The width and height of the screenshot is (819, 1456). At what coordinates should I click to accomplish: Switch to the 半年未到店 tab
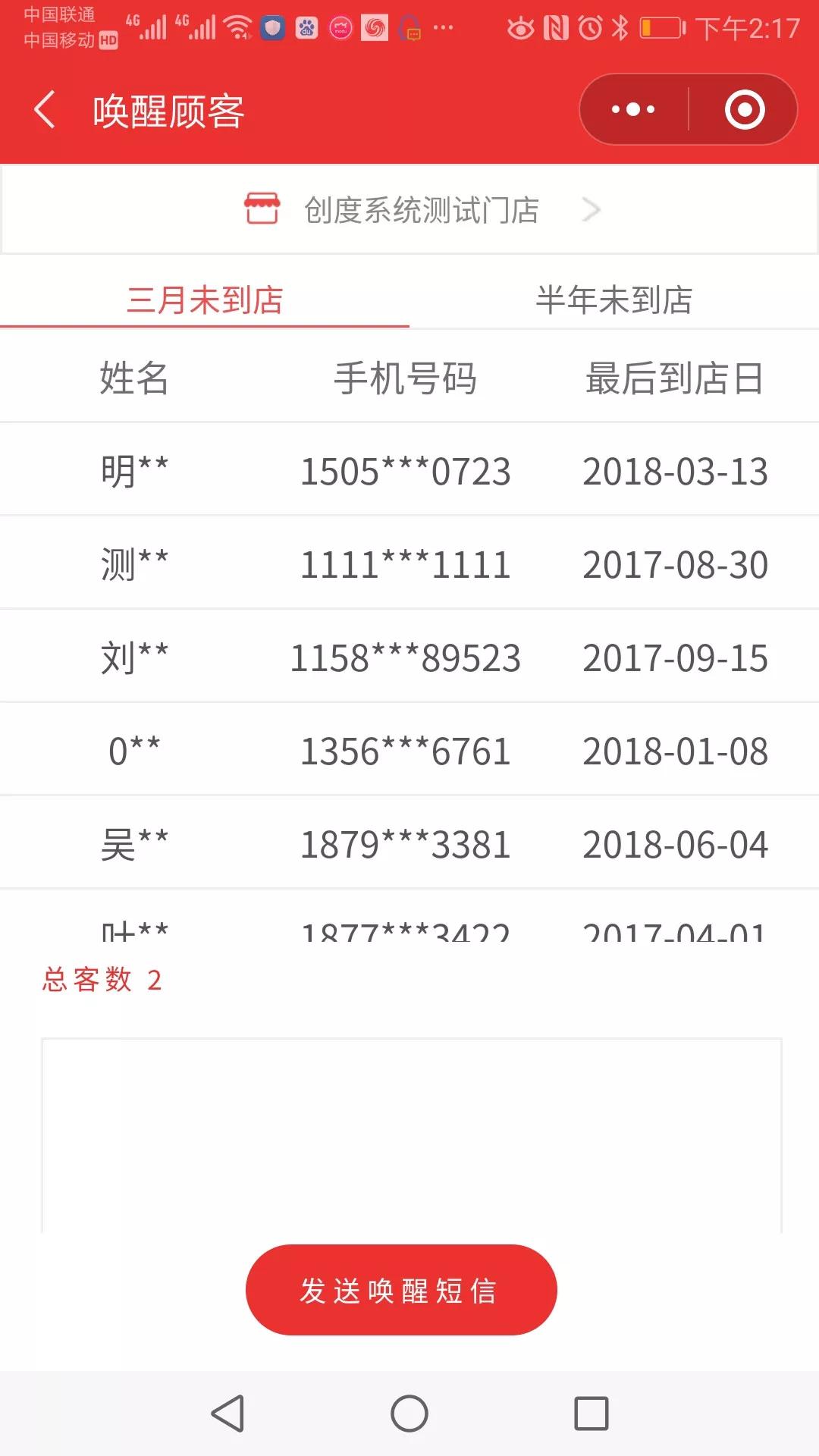coord(614,299)
